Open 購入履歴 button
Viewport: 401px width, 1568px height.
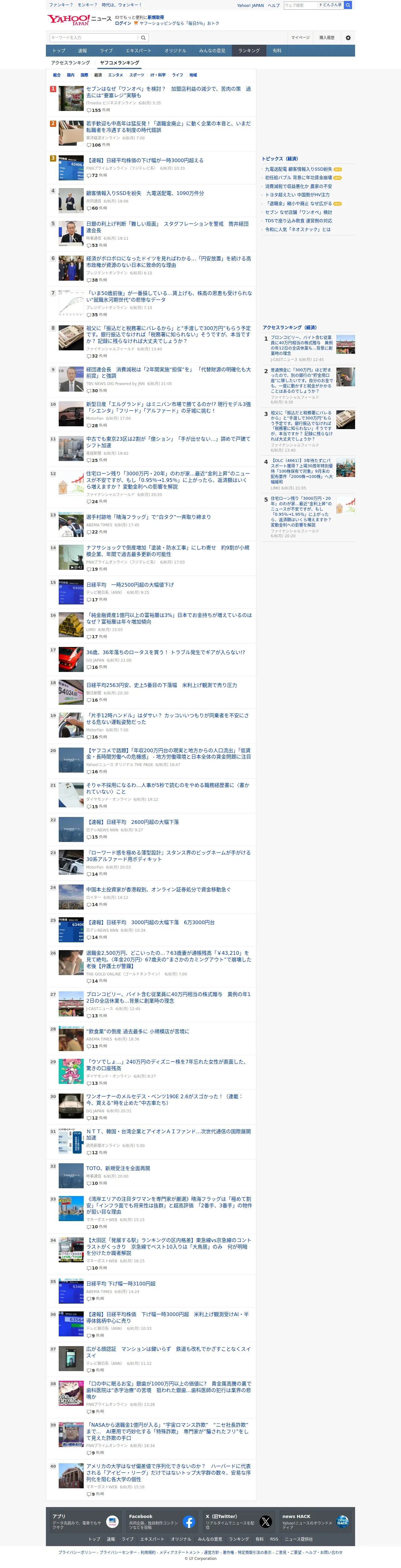[327, 38]
